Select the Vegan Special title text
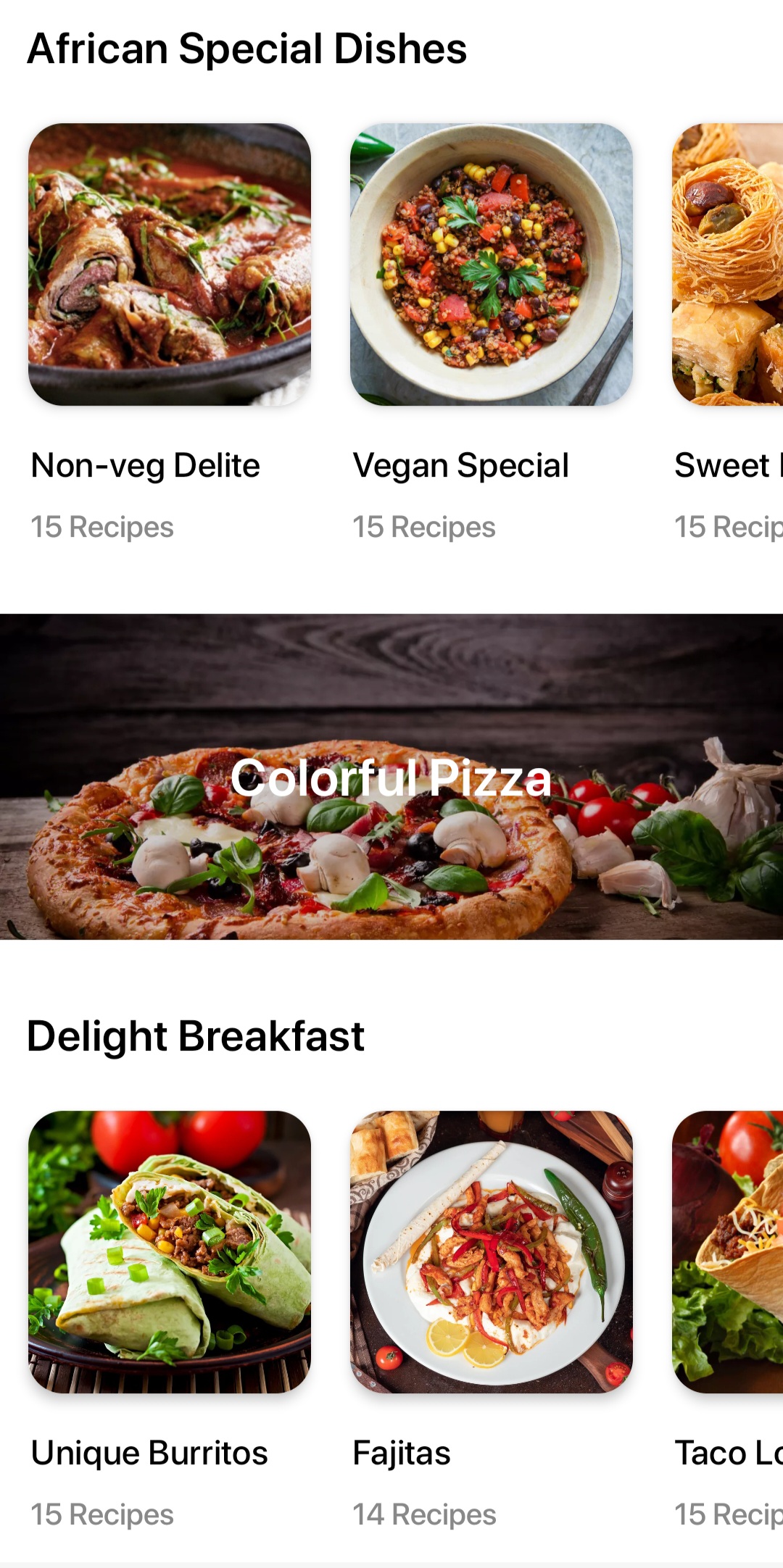783x1568 pixels. (x=460, y=464)
